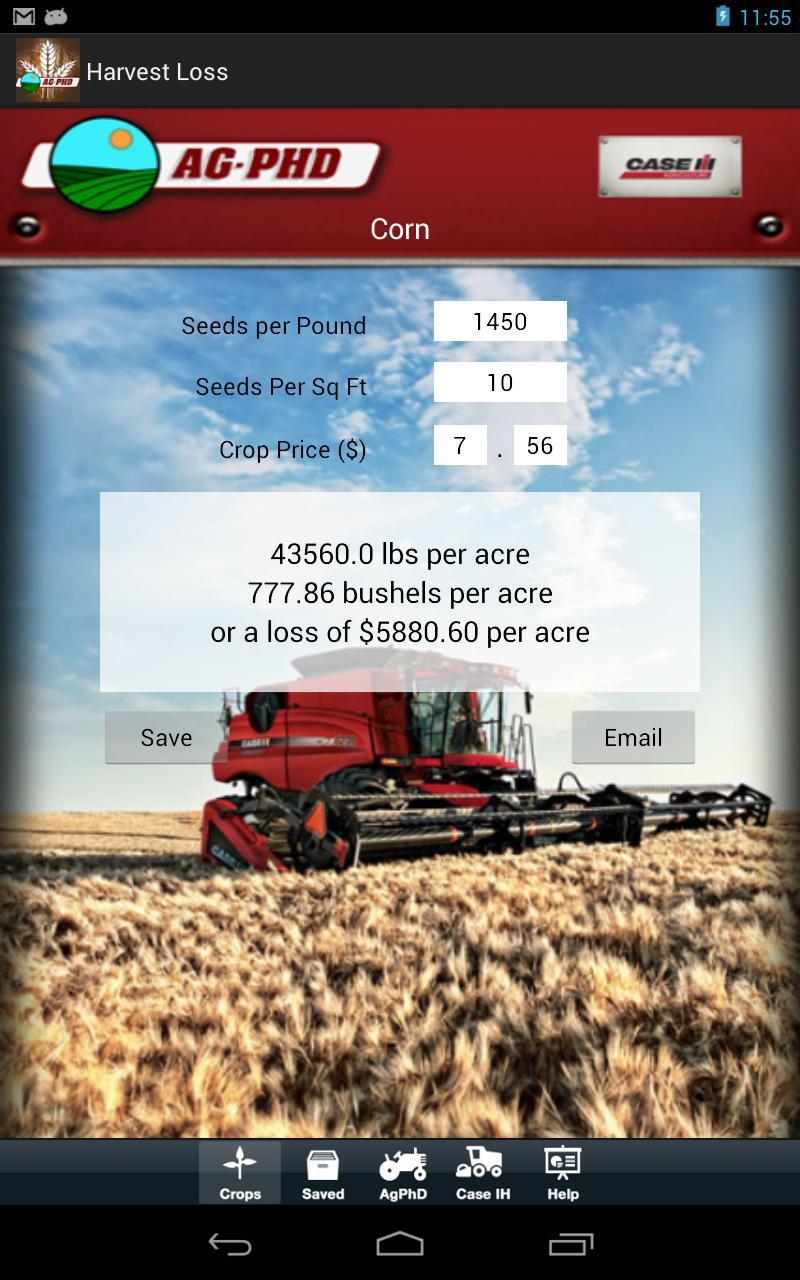800x1280 pixels.
Task: Go back using the system back button
Action: [x=229, y=1244]
